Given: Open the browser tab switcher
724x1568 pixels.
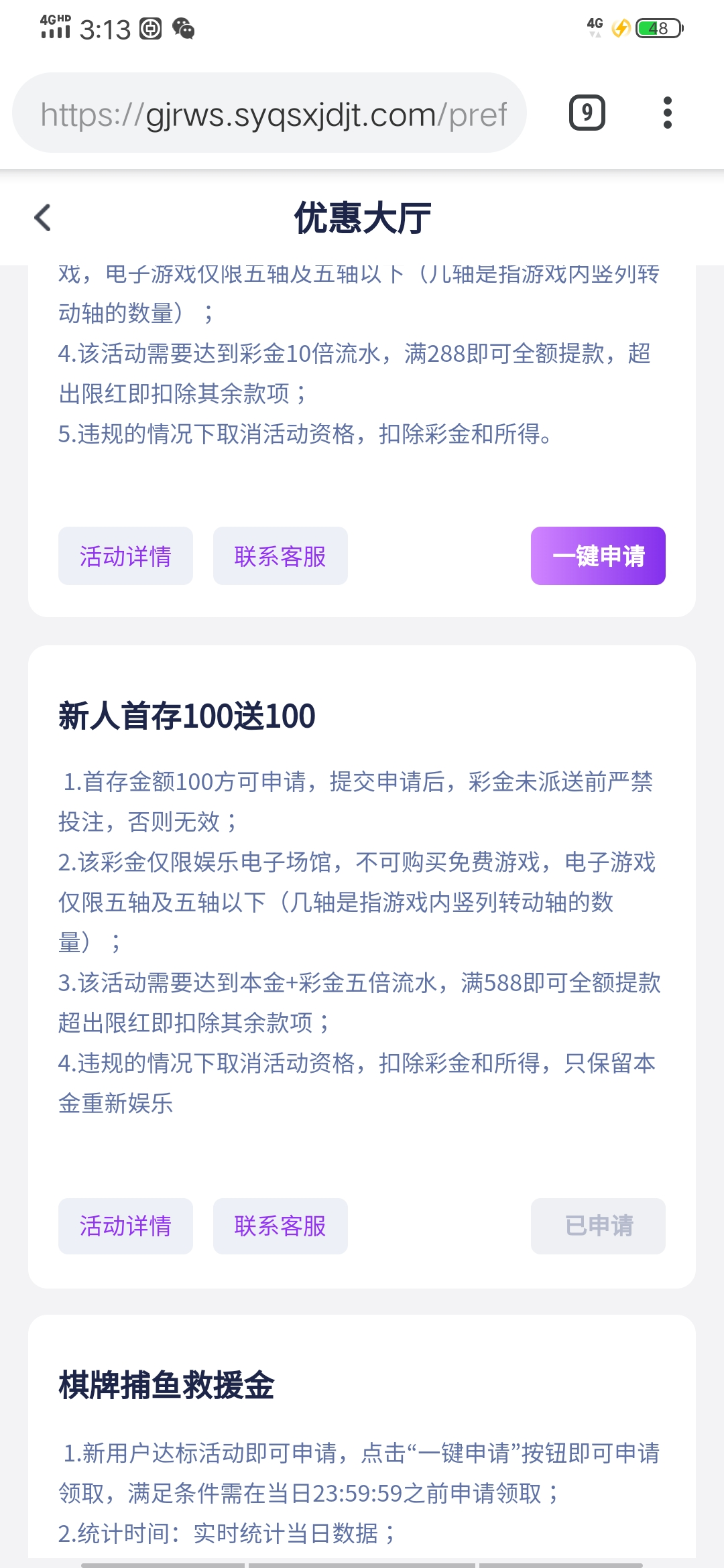Looking at the screenshot, I should (x=587, y=113).
